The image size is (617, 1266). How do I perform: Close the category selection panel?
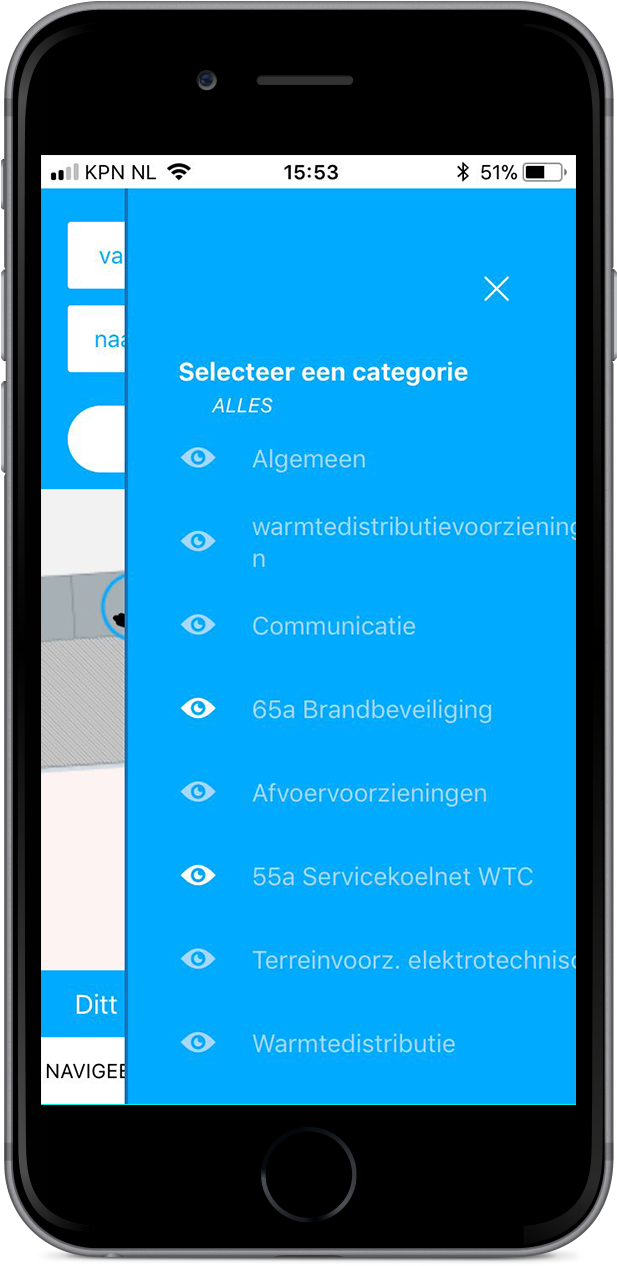pos(496,289)
